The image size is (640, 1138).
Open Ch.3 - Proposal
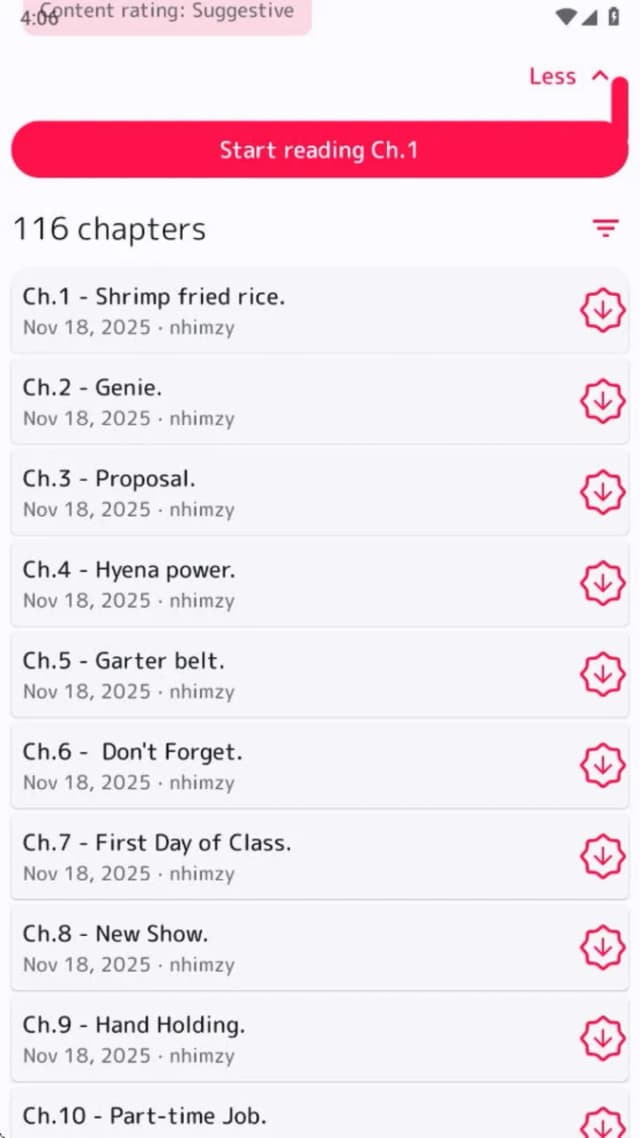319,493
